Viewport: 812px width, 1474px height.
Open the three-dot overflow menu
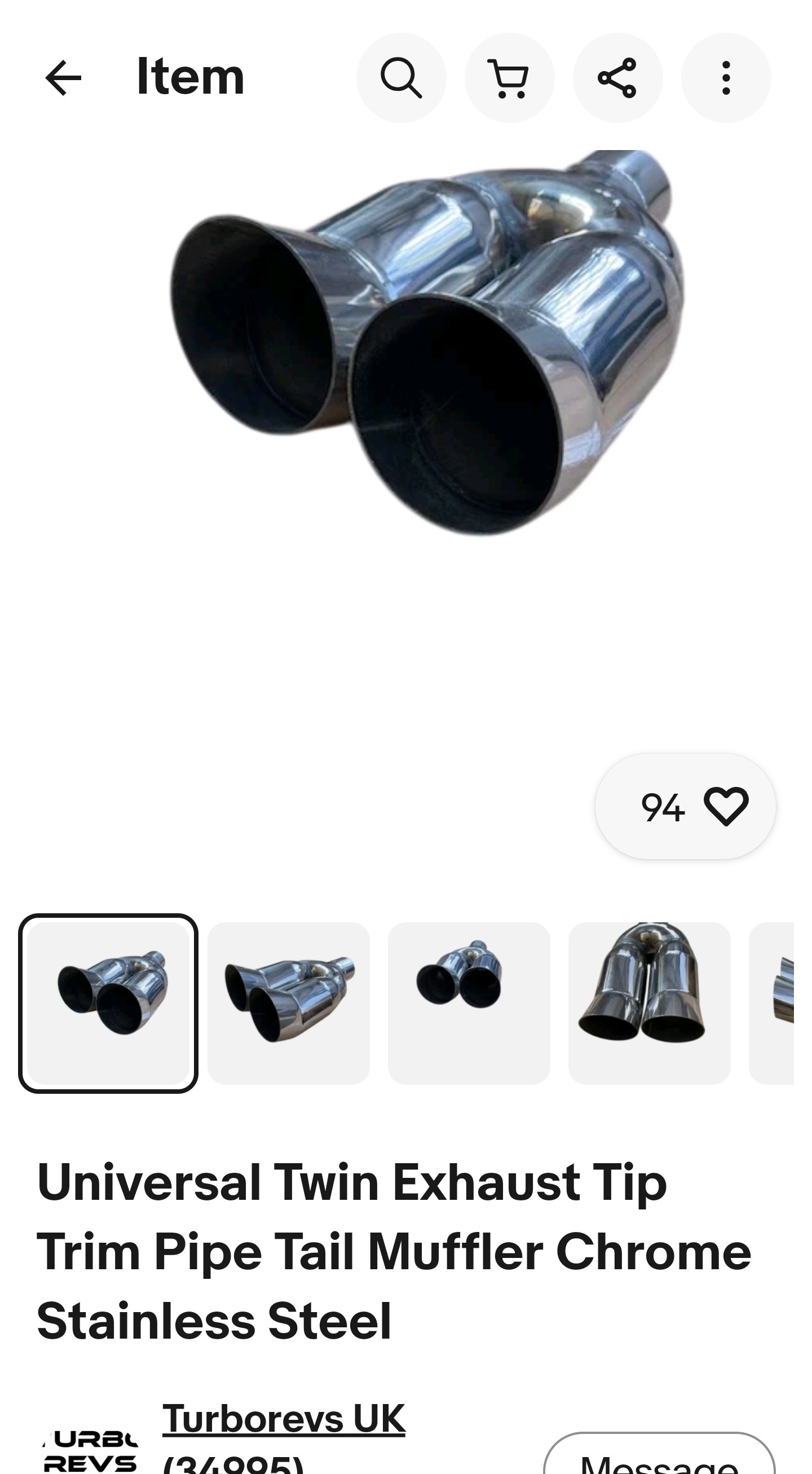(726, 78)
